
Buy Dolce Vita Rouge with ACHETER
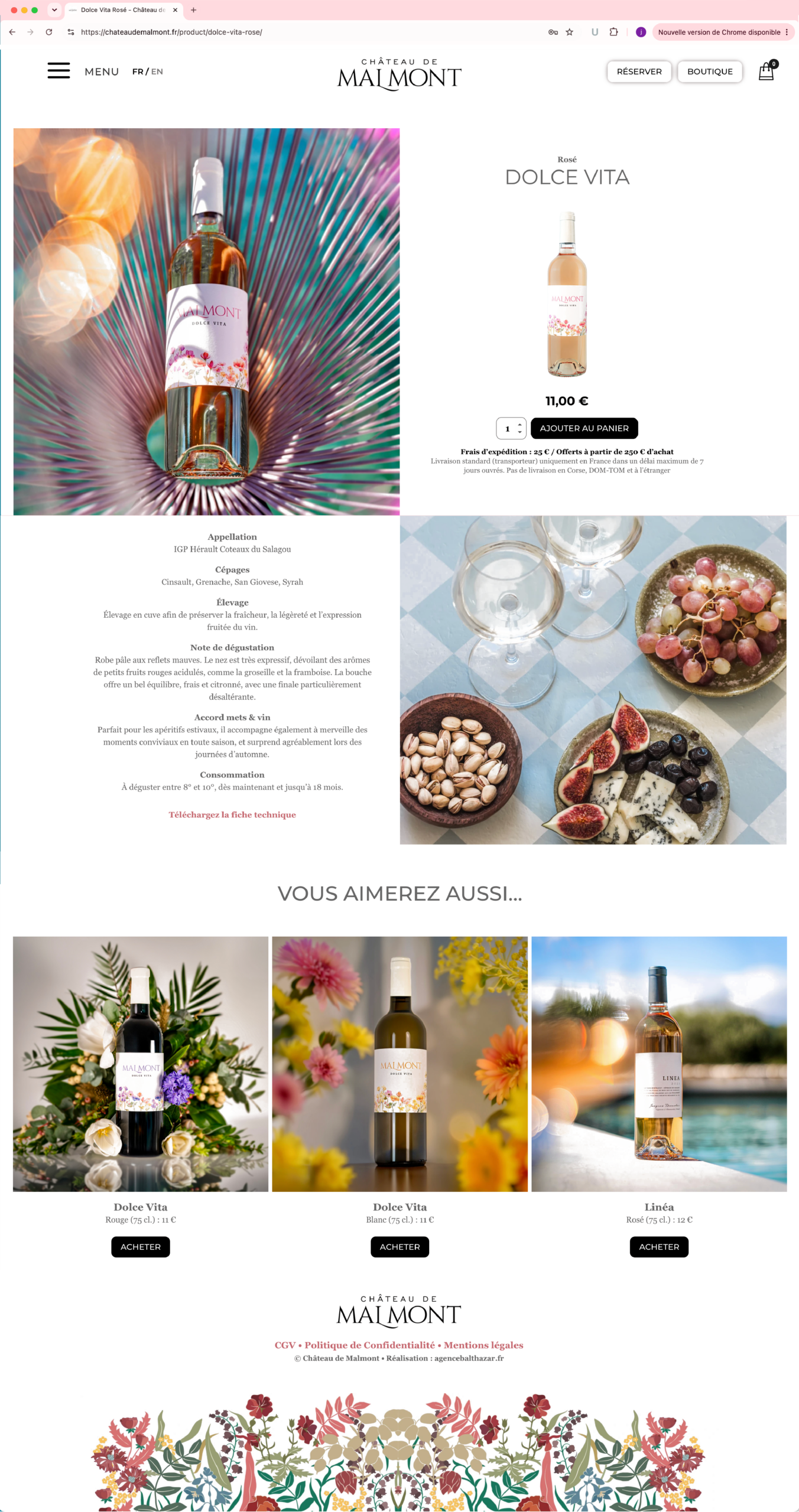(x=141, y=1247)
